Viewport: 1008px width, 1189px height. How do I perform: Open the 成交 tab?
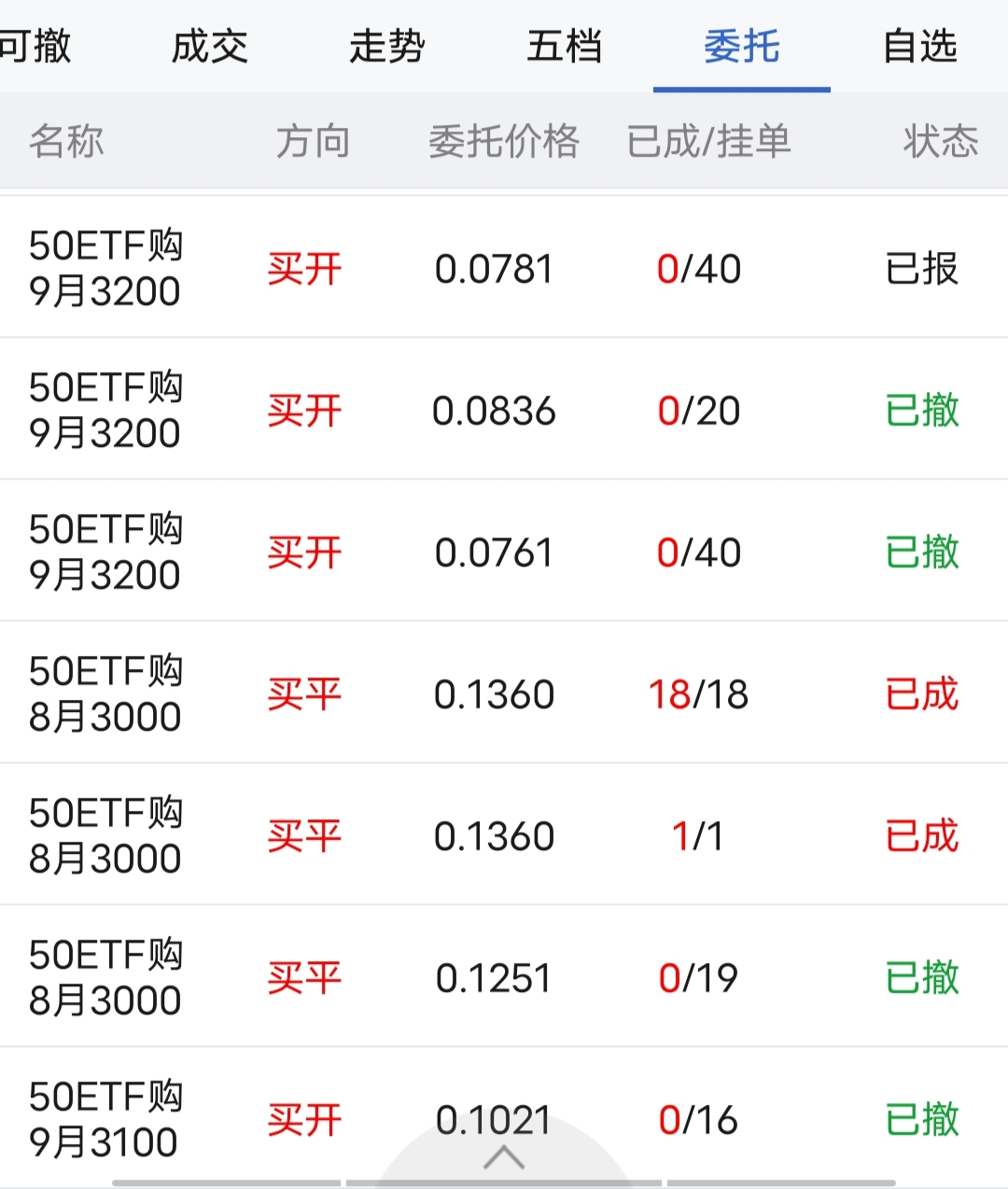[x=210, y=47]
